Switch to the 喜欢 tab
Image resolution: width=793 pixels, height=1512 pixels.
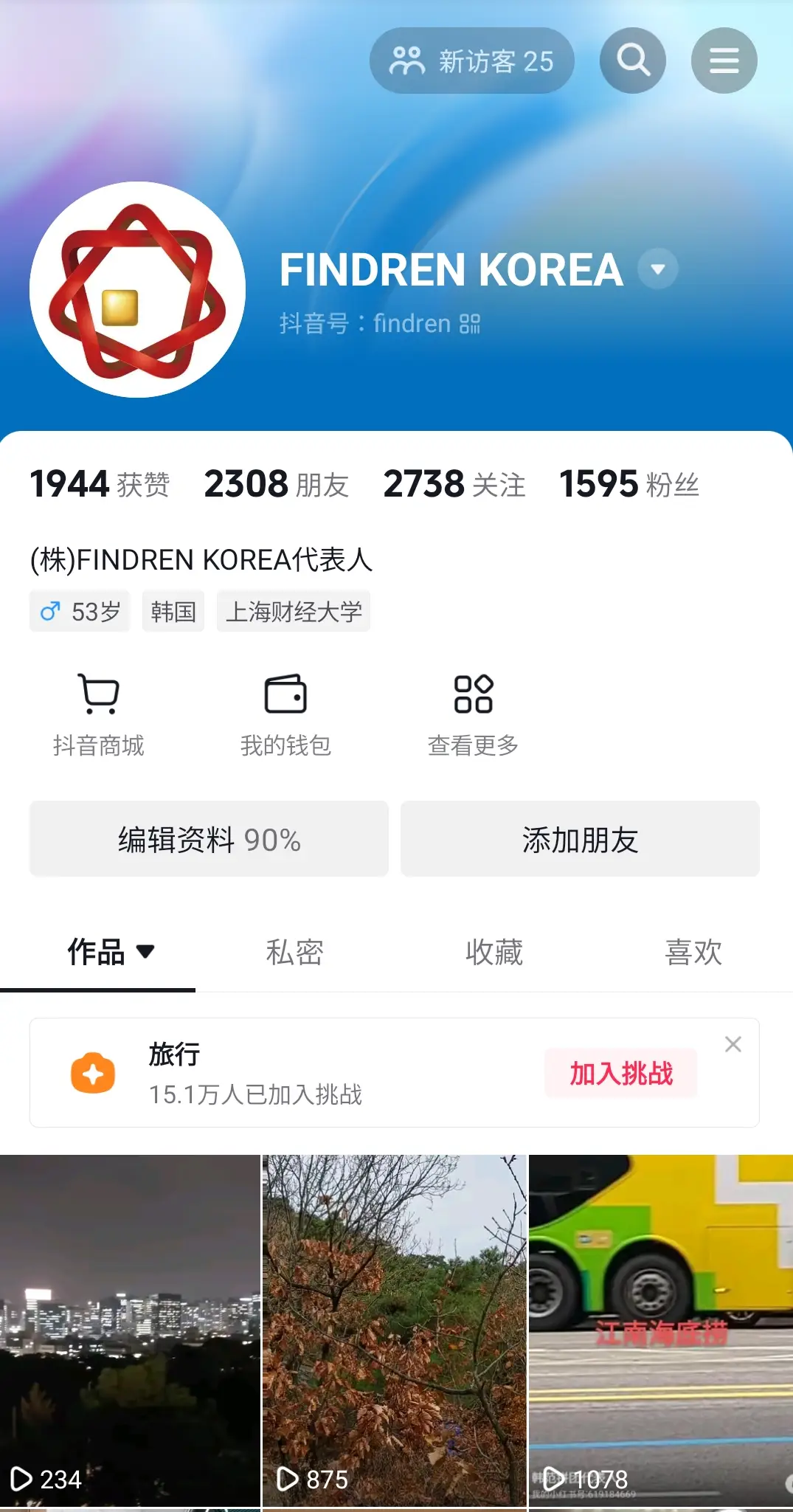693,952
